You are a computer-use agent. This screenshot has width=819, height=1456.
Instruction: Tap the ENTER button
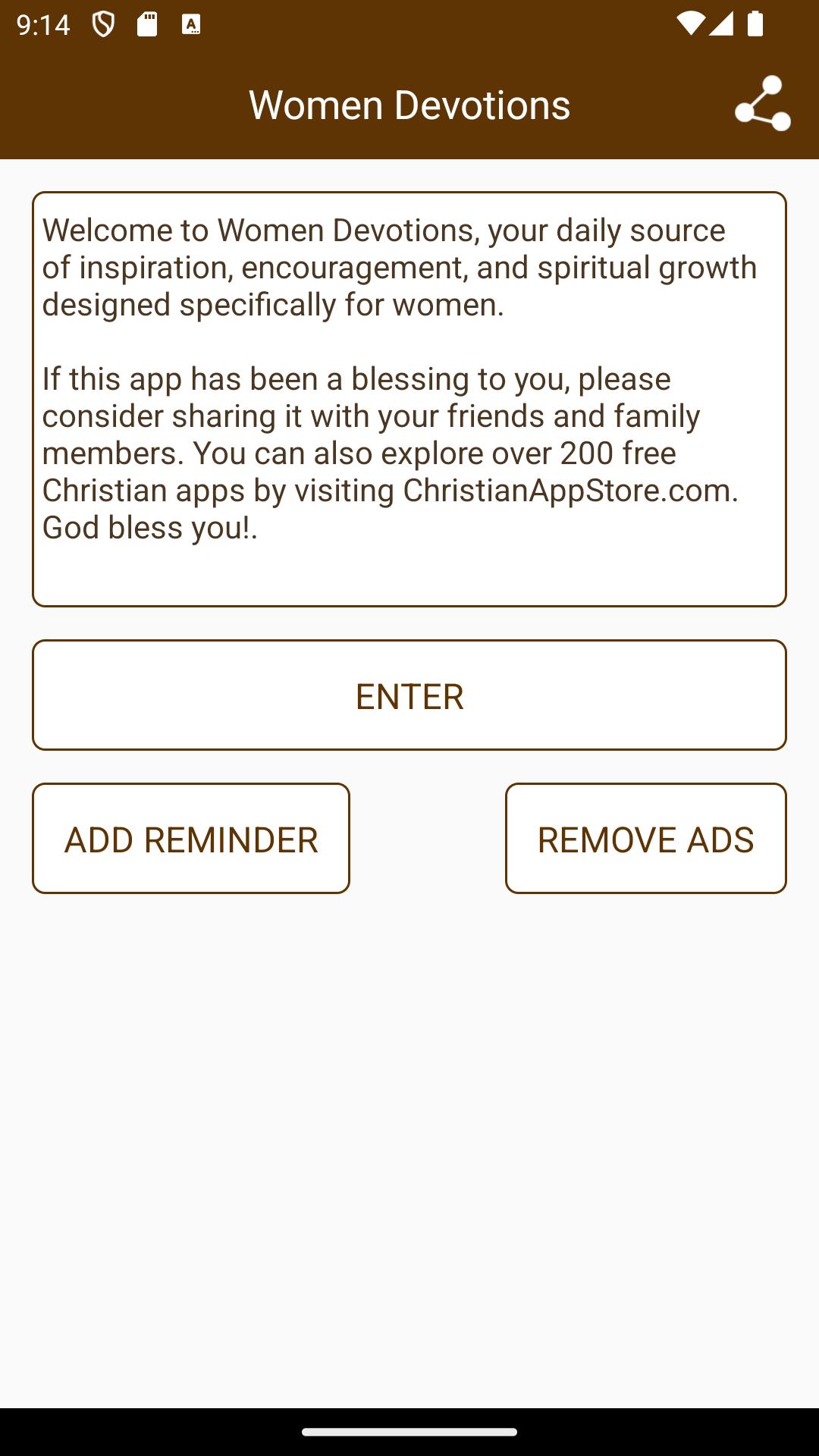pyautogui.click(x=409, y=695)
